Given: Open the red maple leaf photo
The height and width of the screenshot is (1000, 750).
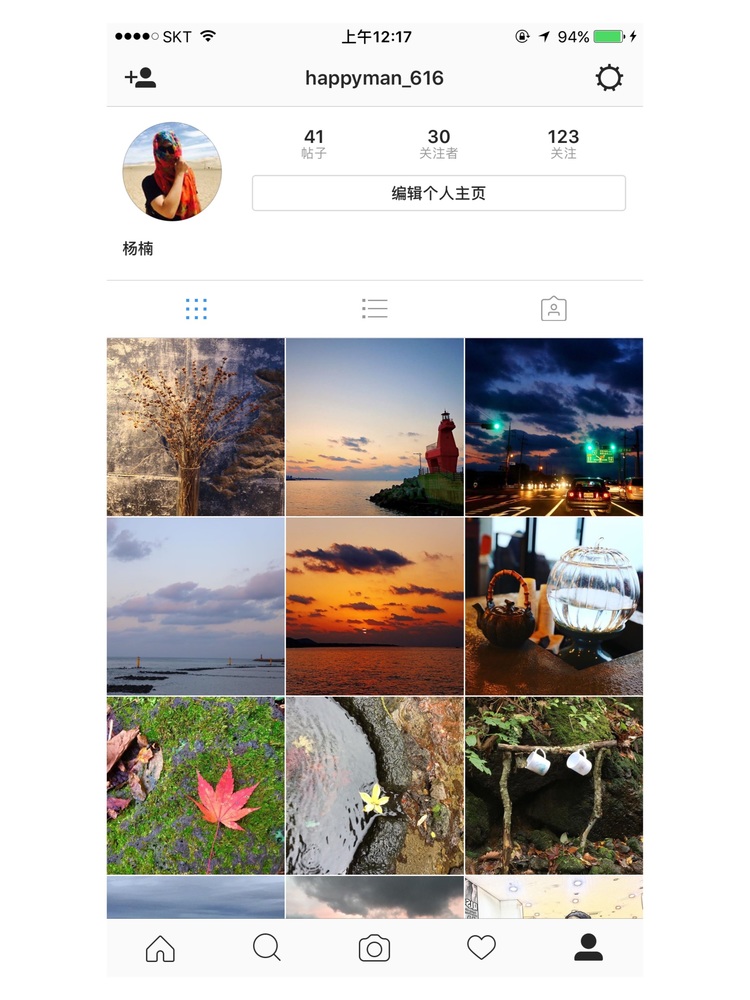Looking at the screenshot, I should coord(196,785).
